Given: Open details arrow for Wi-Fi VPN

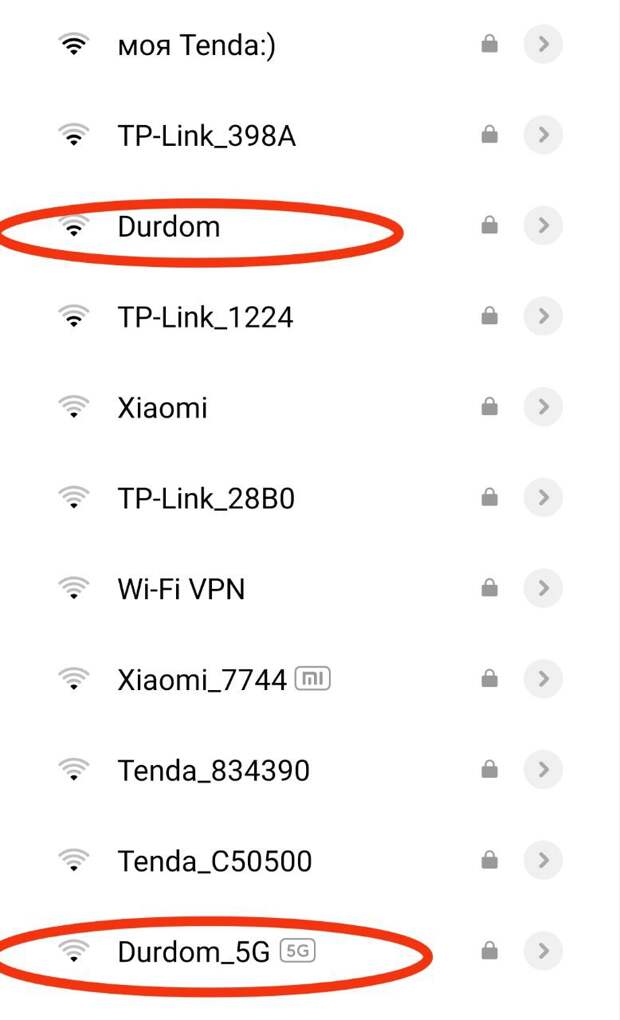Looking at the screenshot, I should click(x=543, y=588).
